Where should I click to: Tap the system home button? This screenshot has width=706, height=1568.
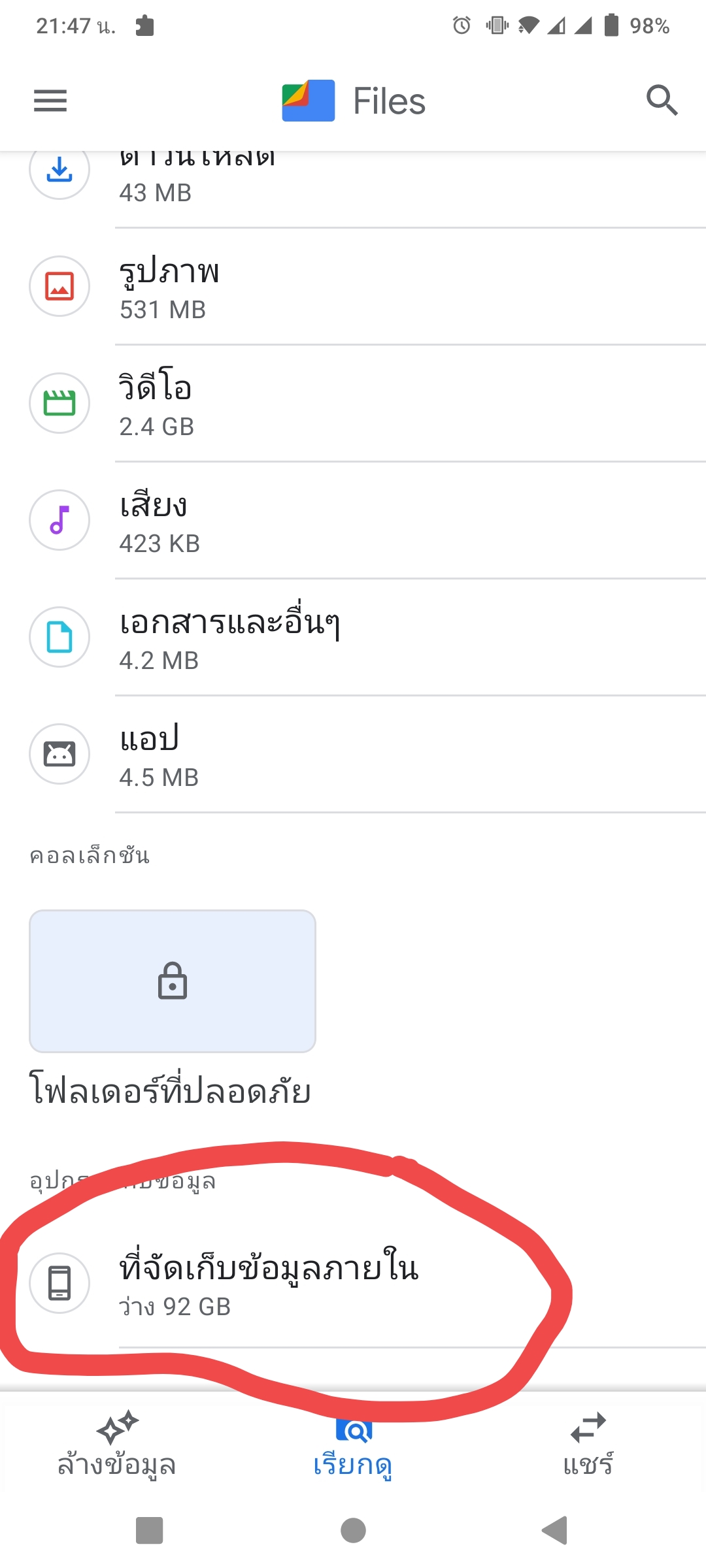[x=353, y=1530]
